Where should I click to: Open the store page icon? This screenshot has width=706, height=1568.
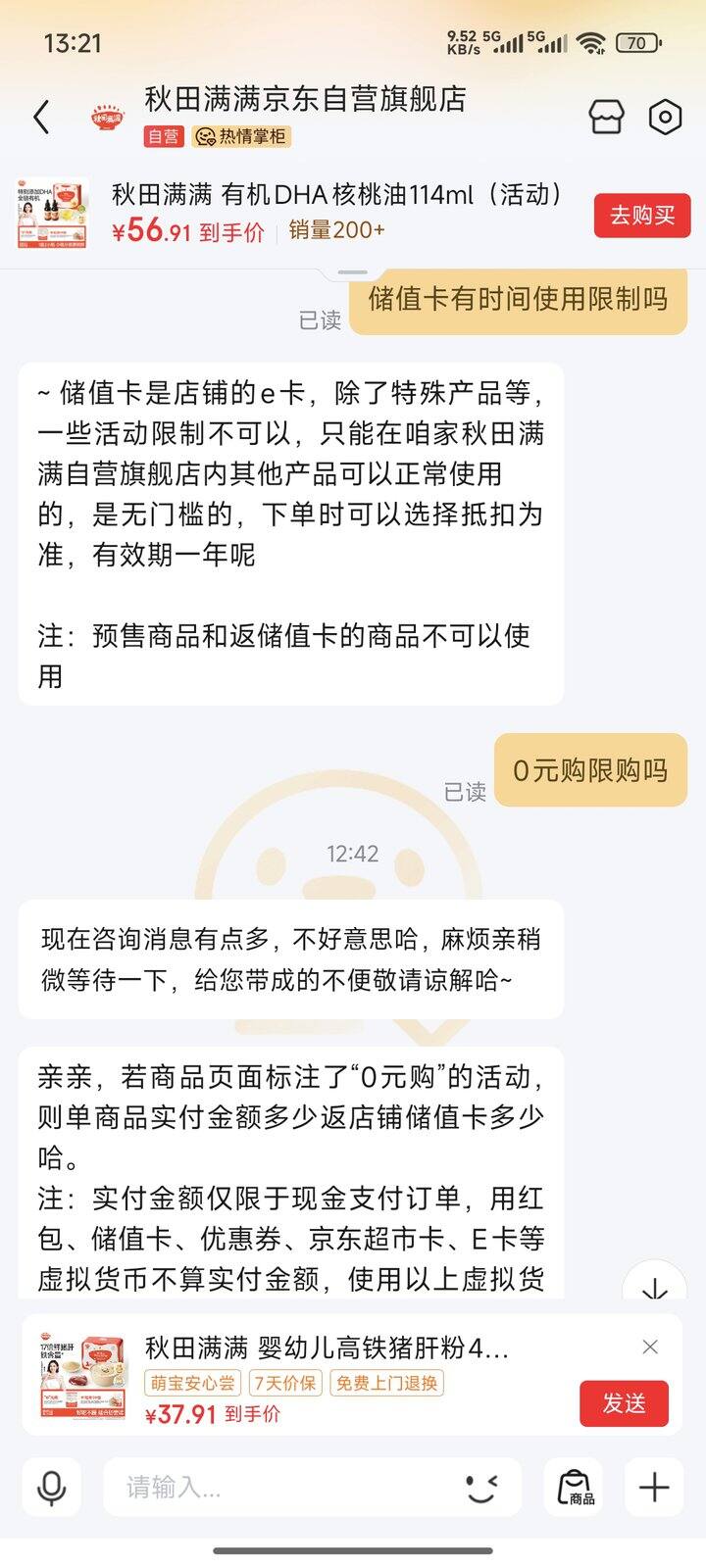(x=606, y=117)
